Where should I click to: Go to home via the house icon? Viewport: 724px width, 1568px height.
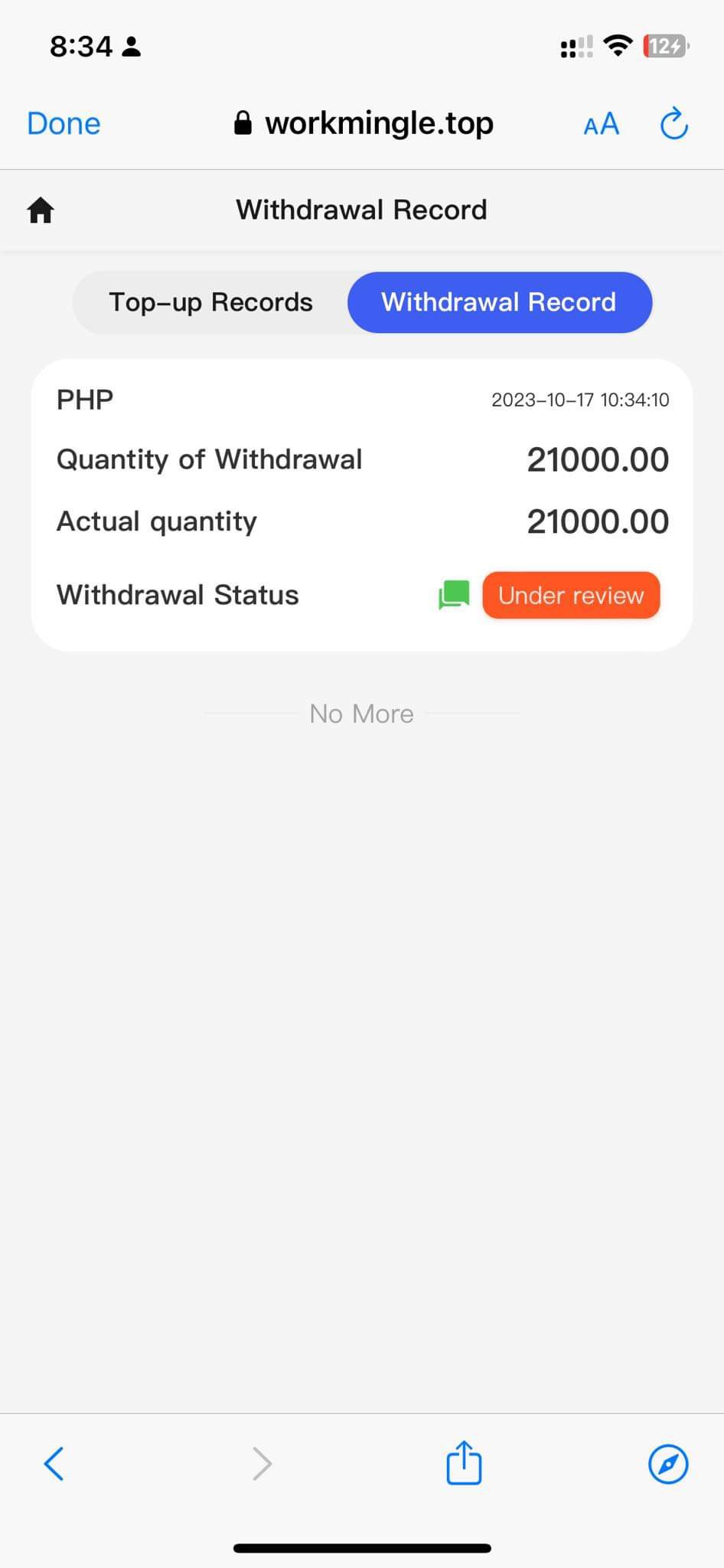(41, 210)
